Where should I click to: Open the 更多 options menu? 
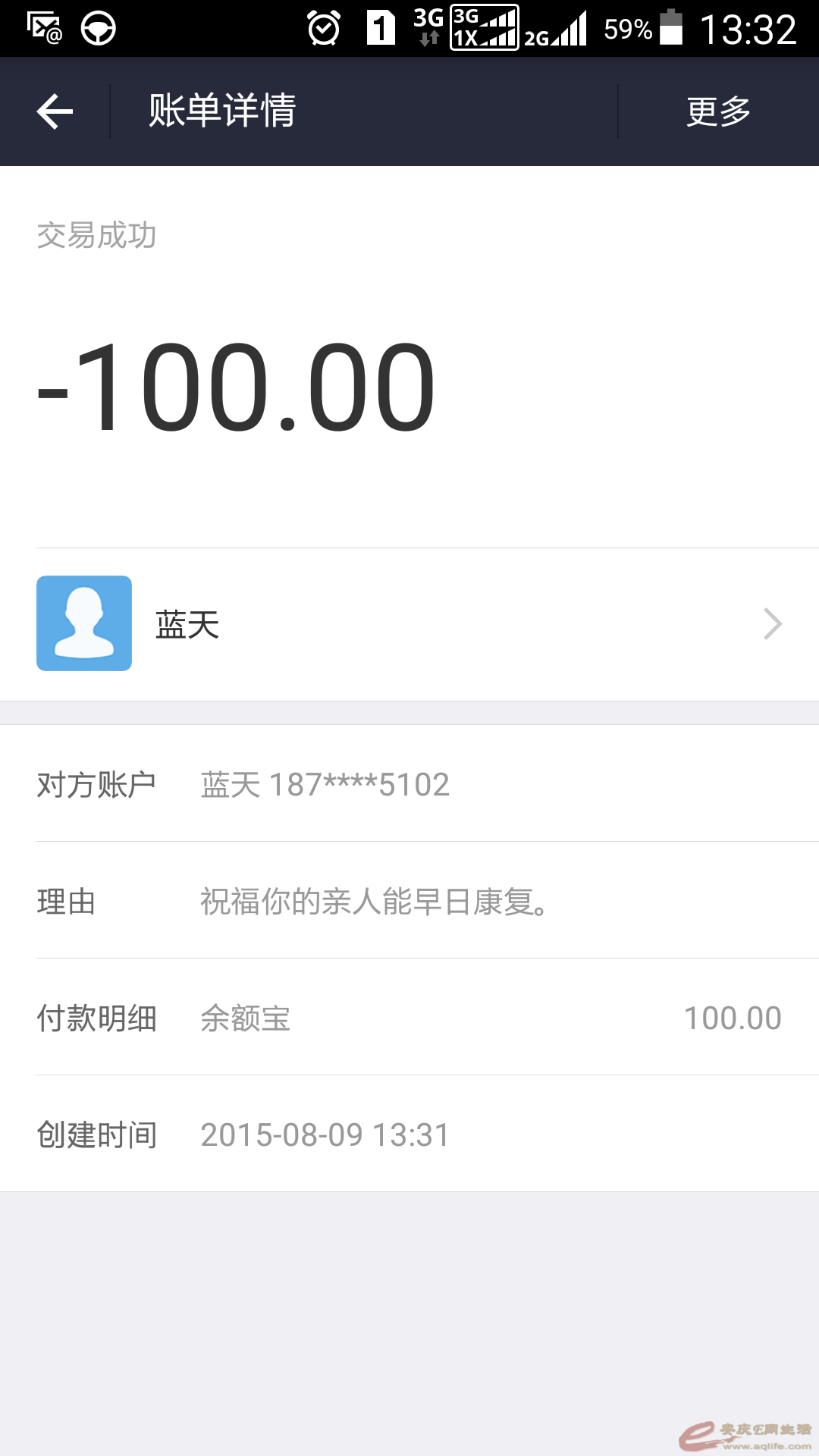pyautogui.click(x=718, y=111)
